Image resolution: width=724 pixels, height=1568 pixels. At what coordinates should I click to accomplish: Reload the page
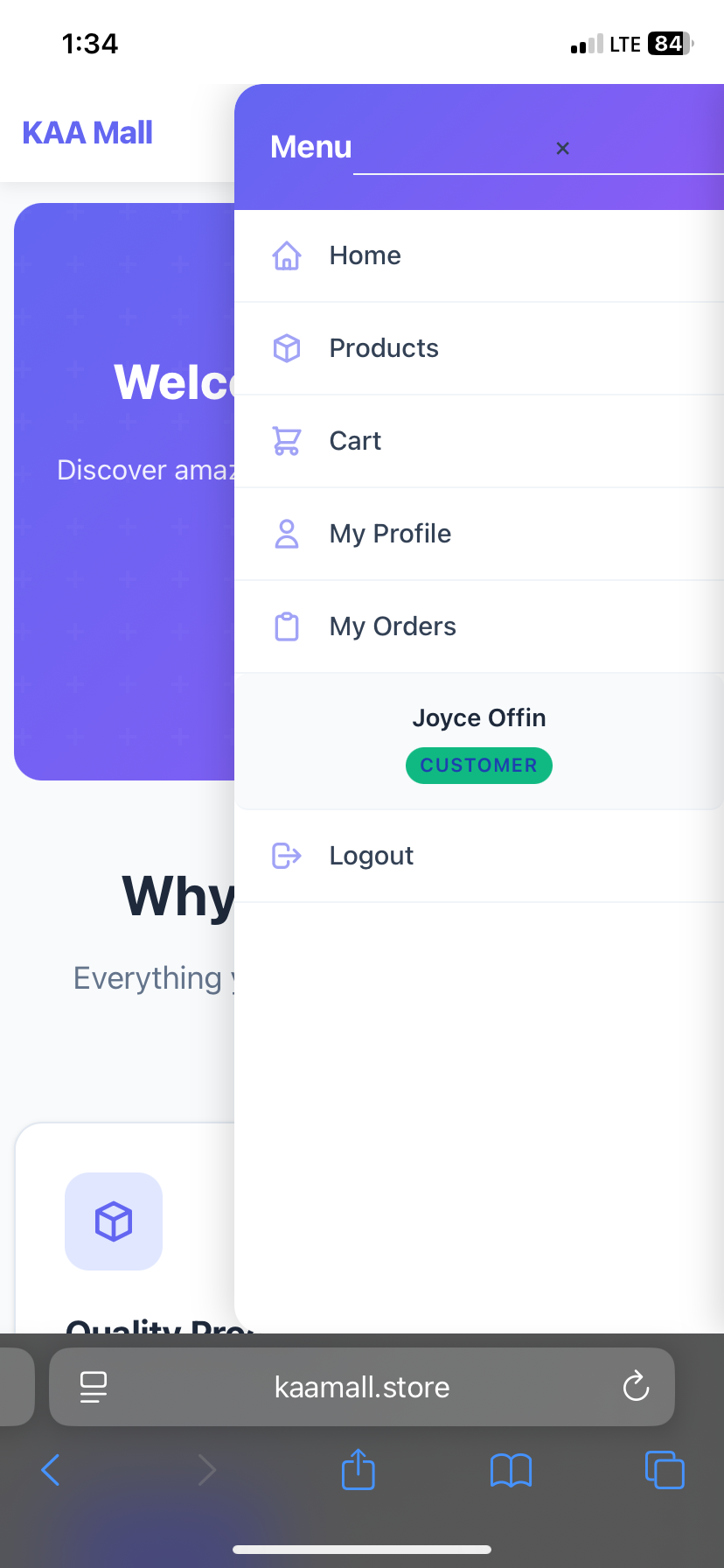(636, 1387)
